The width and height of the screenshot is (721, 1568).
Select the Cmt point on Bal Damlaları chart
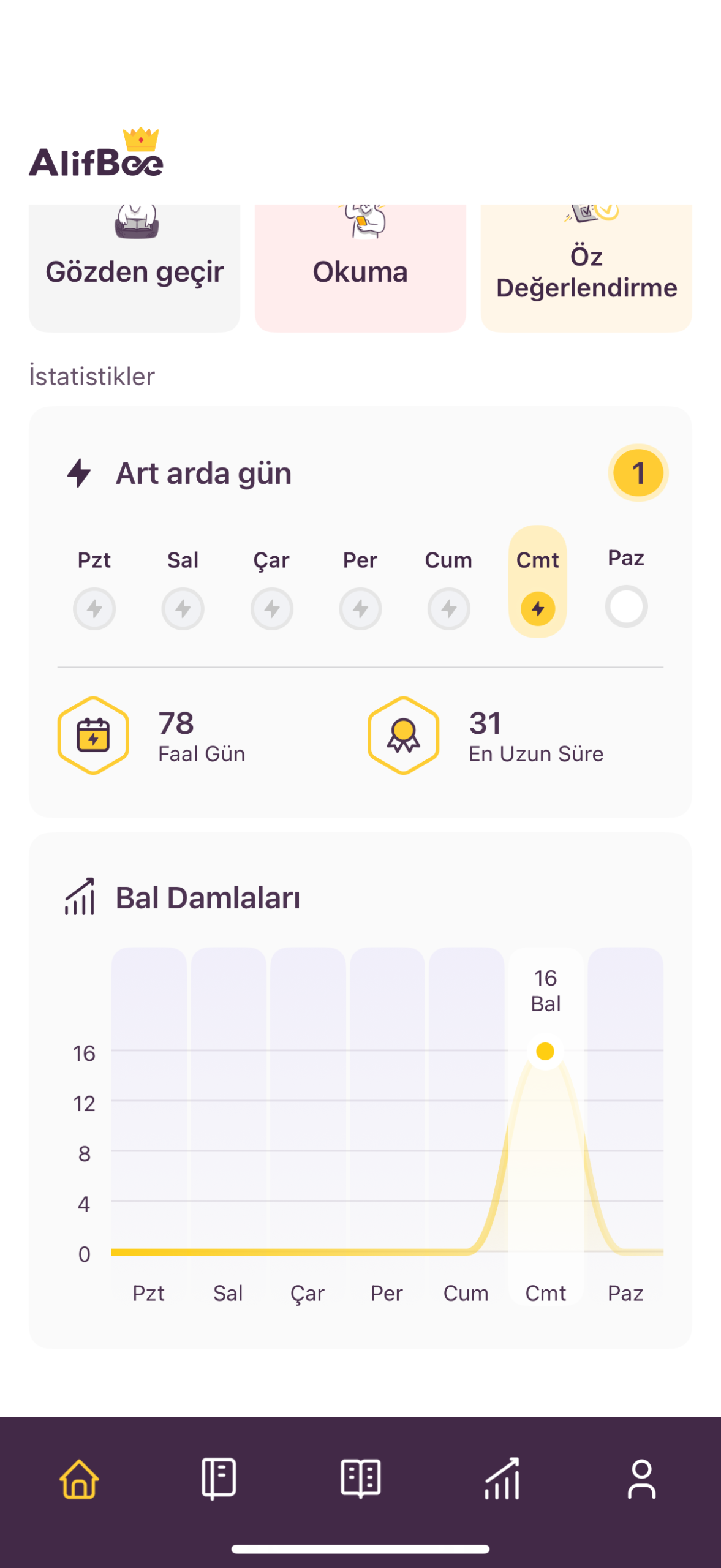(x=545, y=1051)
